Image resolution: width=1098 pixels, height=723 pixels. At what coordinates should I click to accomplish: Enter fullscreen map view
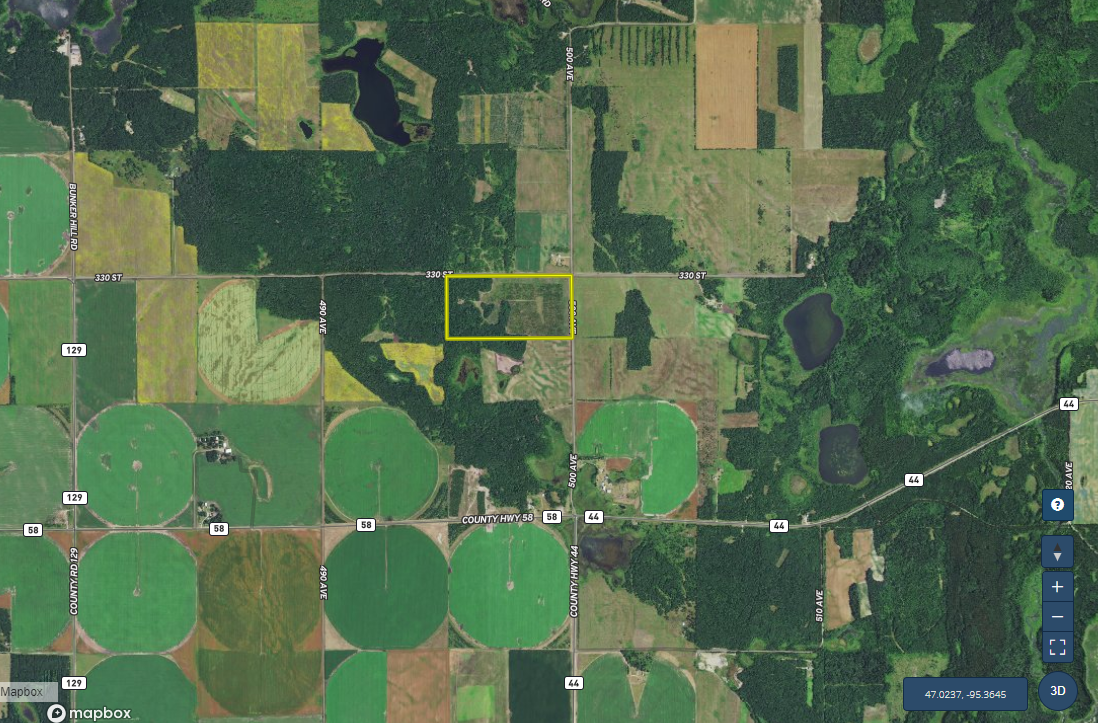1057,646
